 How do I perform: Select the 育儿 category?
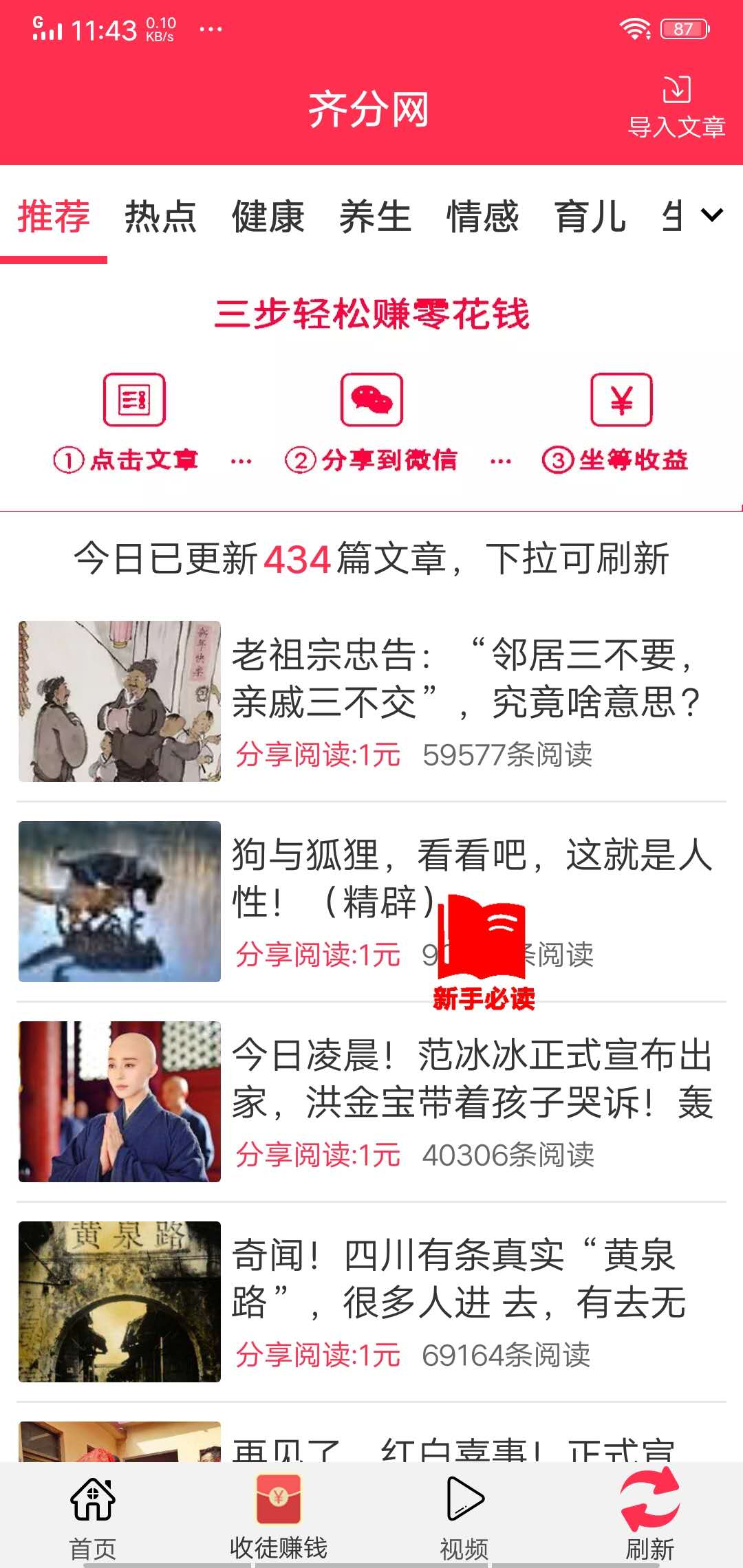(x=590, y=217)
